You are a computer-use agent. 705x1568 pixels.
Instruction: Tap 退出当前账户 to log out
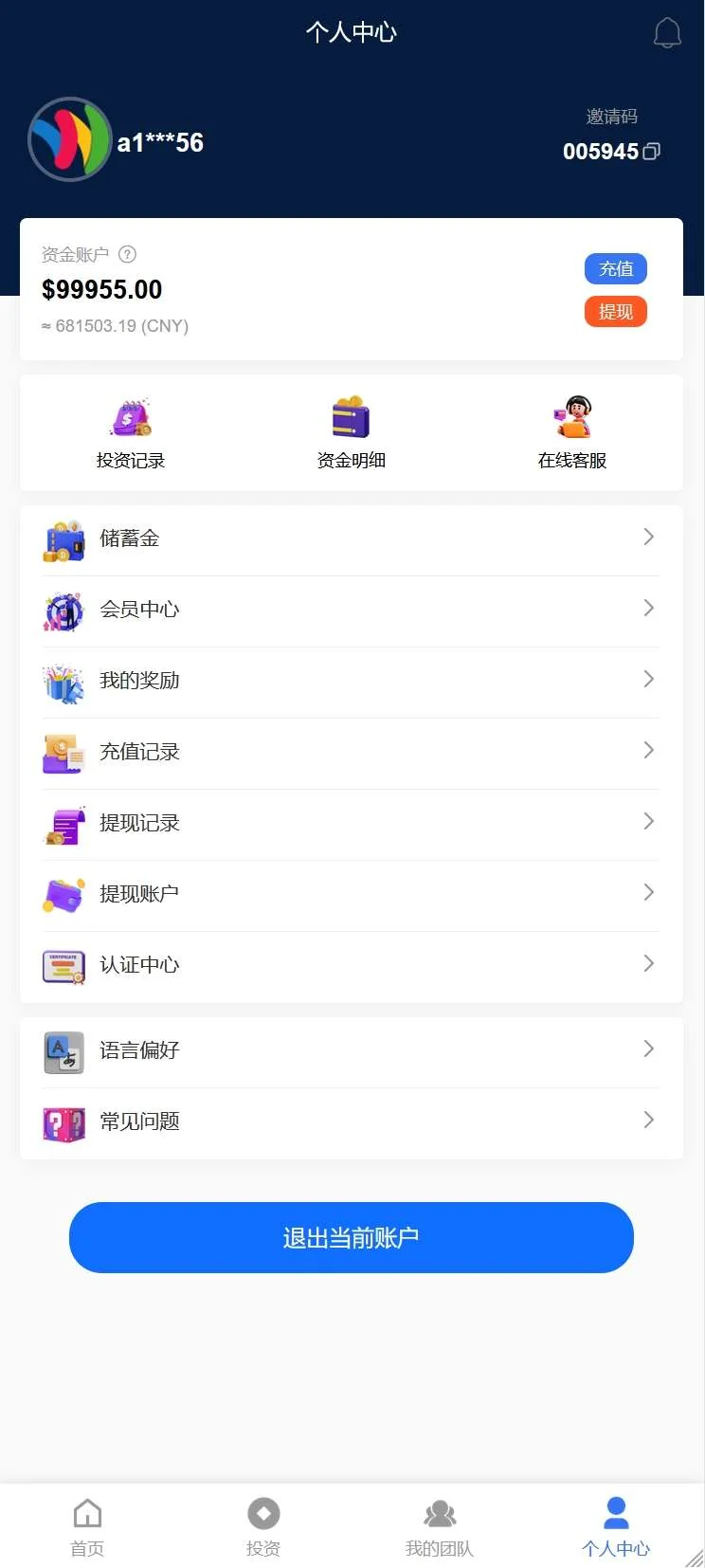coord(351,1237)
